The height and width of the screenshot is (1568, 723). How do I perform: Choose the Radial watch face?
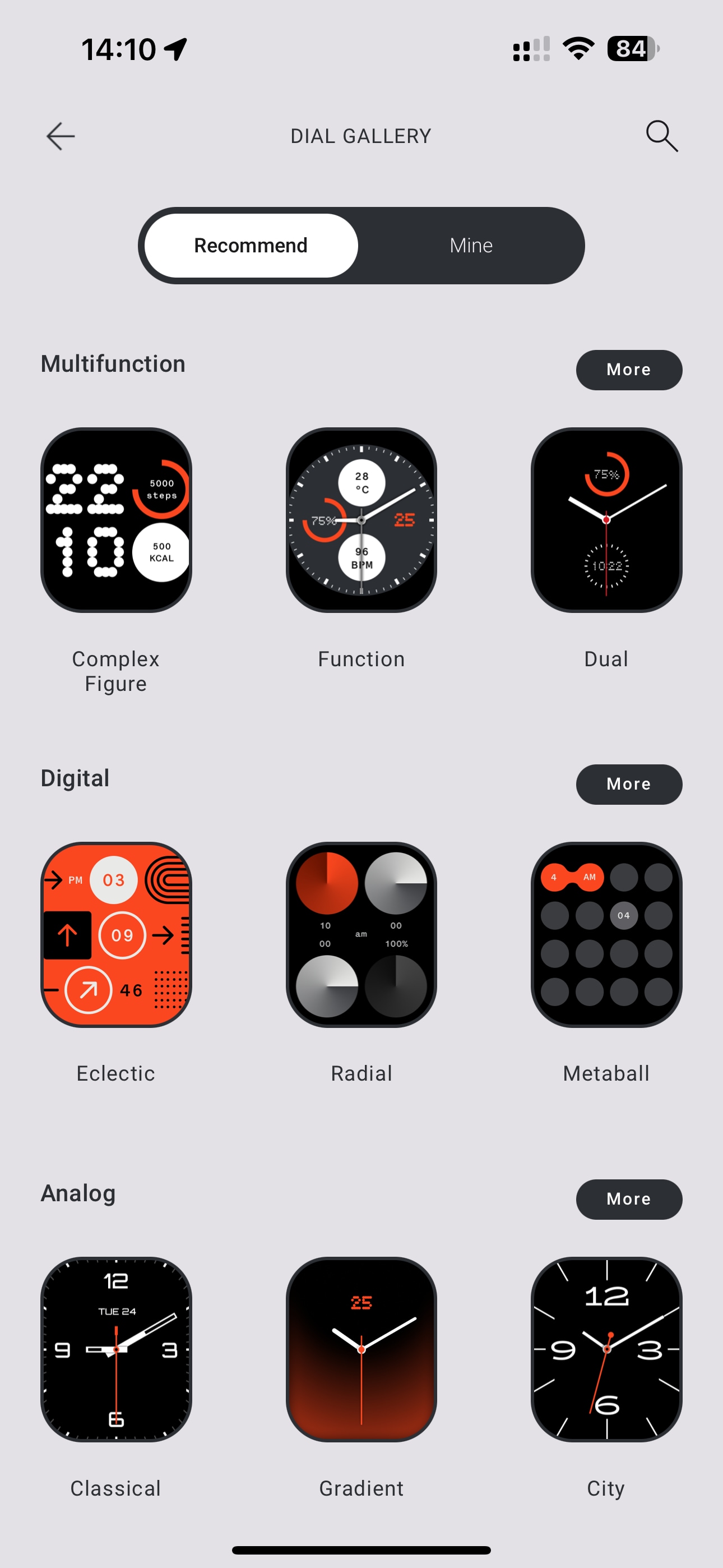click(361, 934)
